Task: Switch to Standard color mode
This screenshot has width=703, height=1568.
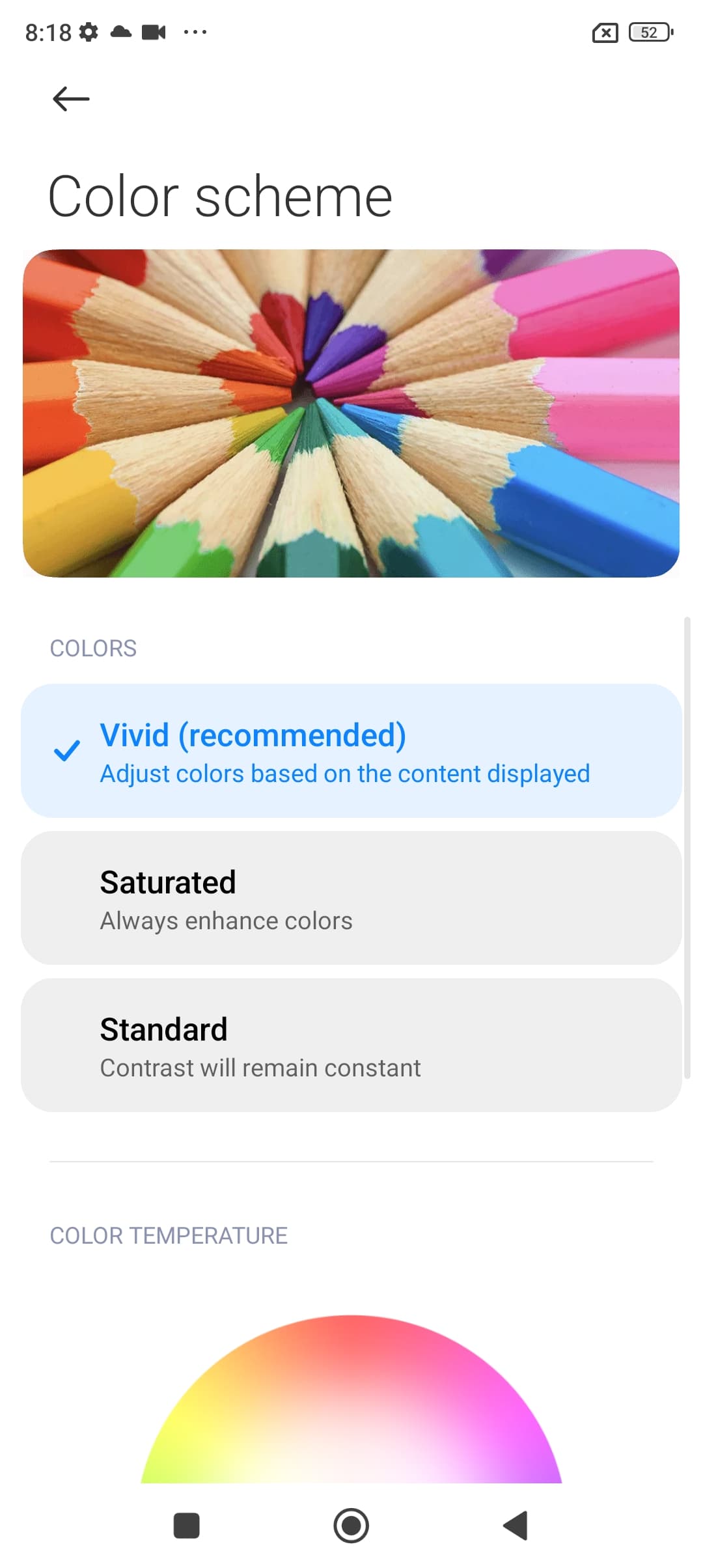Action: (x=351, y=1045)
